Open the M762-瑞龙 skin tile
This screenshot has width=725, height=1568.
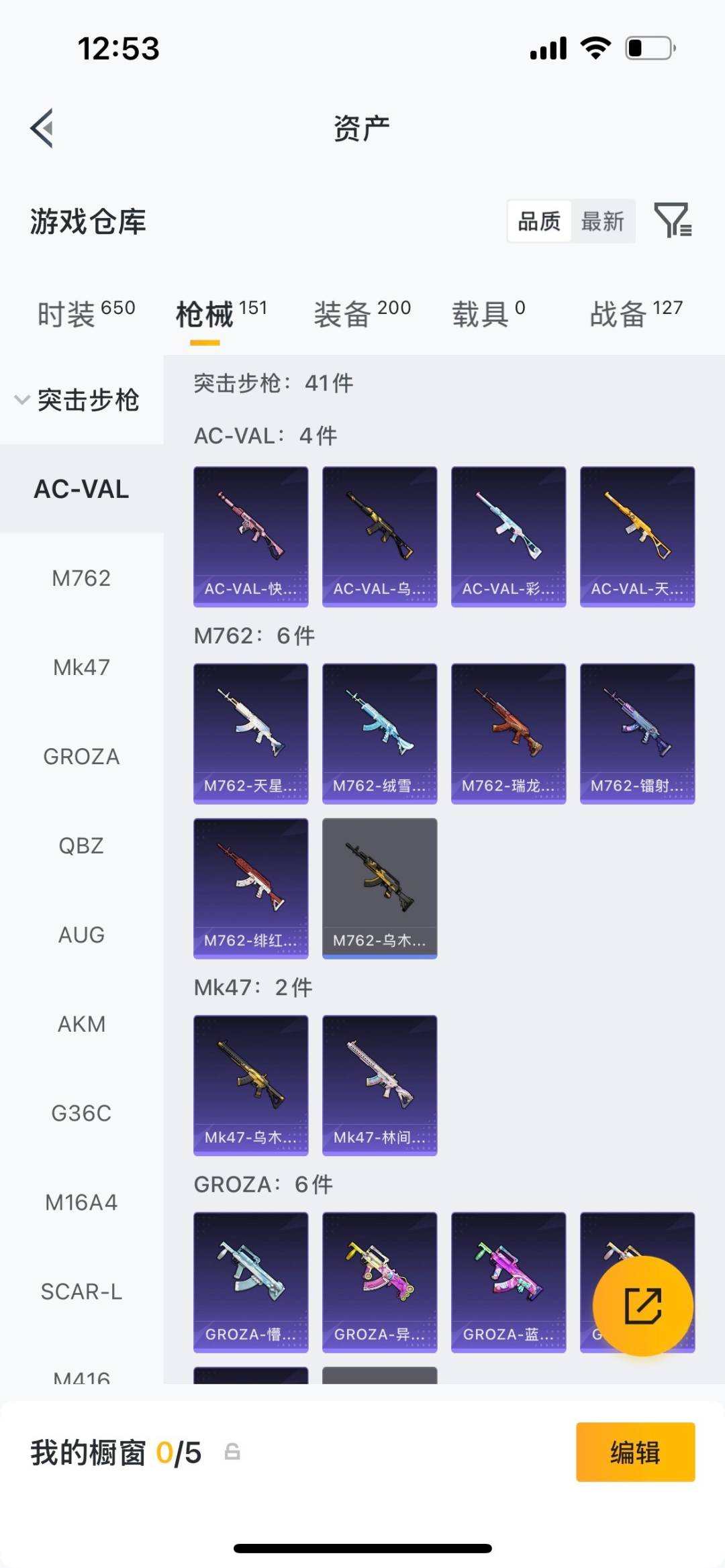point(509,734)
